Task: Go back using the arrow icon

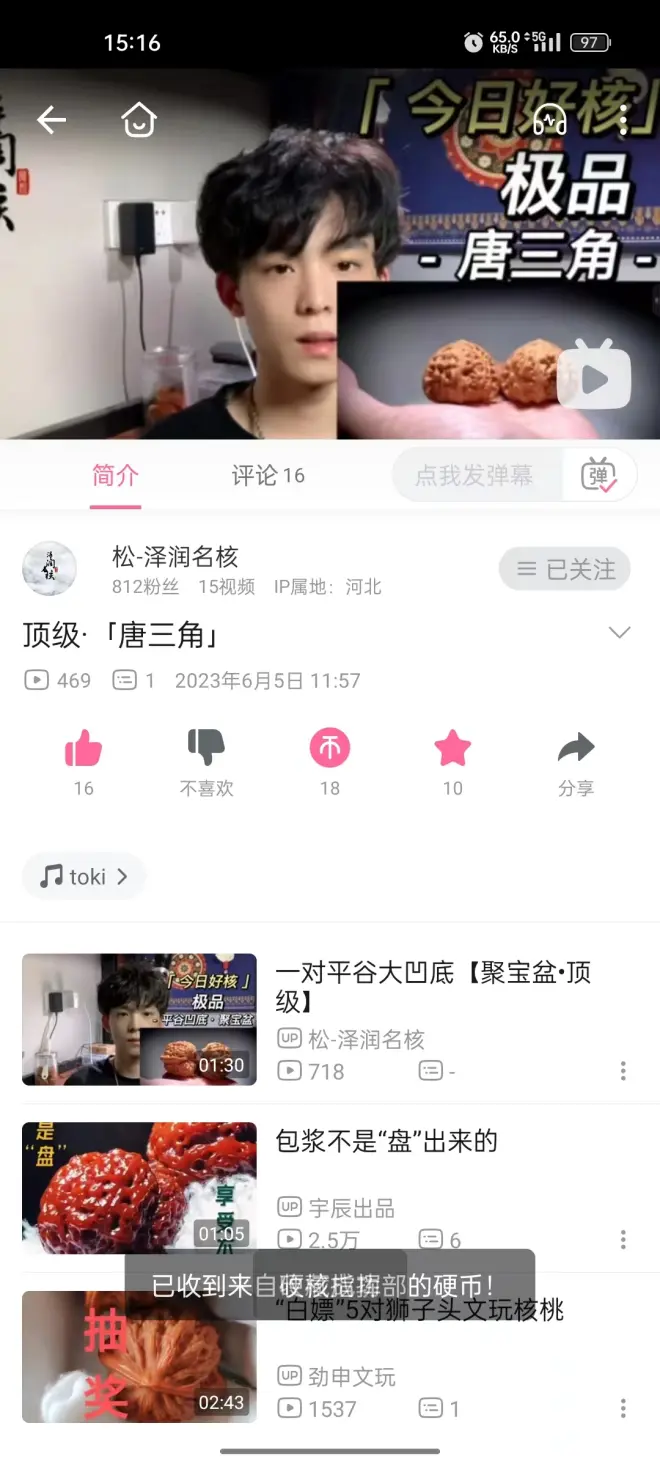Action: click(x=51, y=121)
